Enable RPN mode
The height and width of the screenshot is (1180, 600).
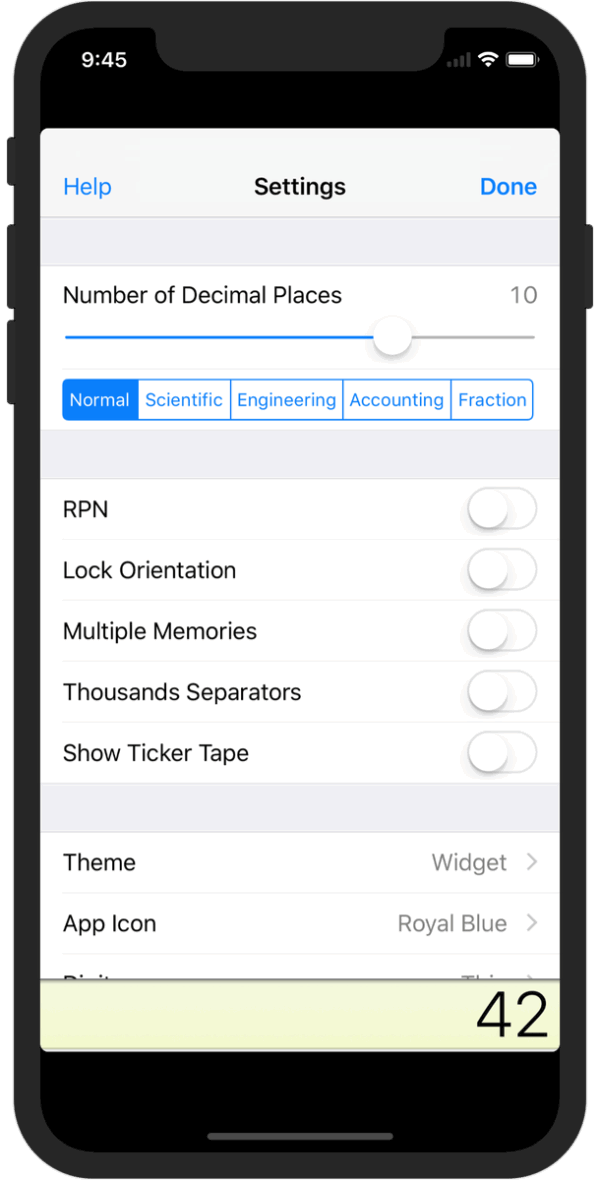502,510
